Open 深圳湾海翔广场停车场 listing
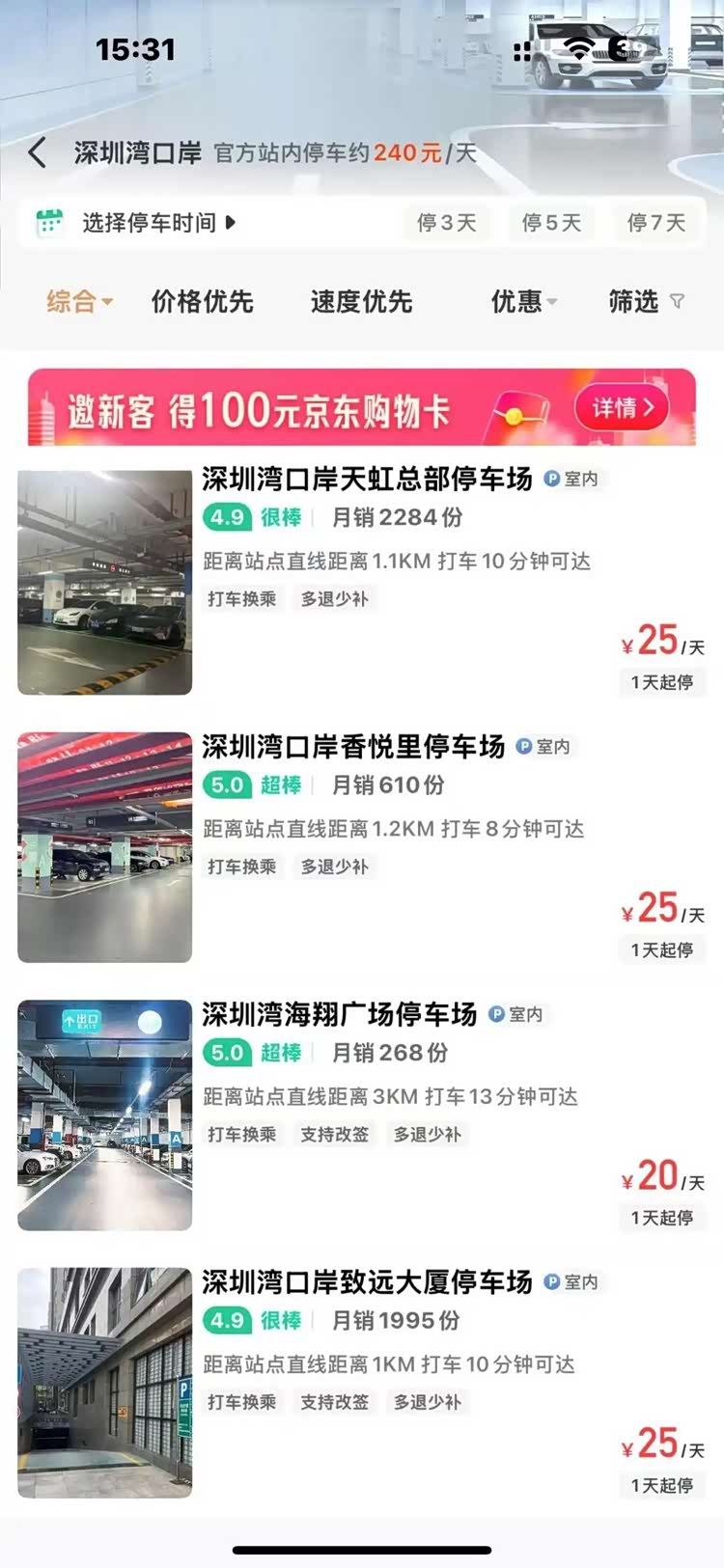Screen dimensions: 724x1568 coord(340,1014)
